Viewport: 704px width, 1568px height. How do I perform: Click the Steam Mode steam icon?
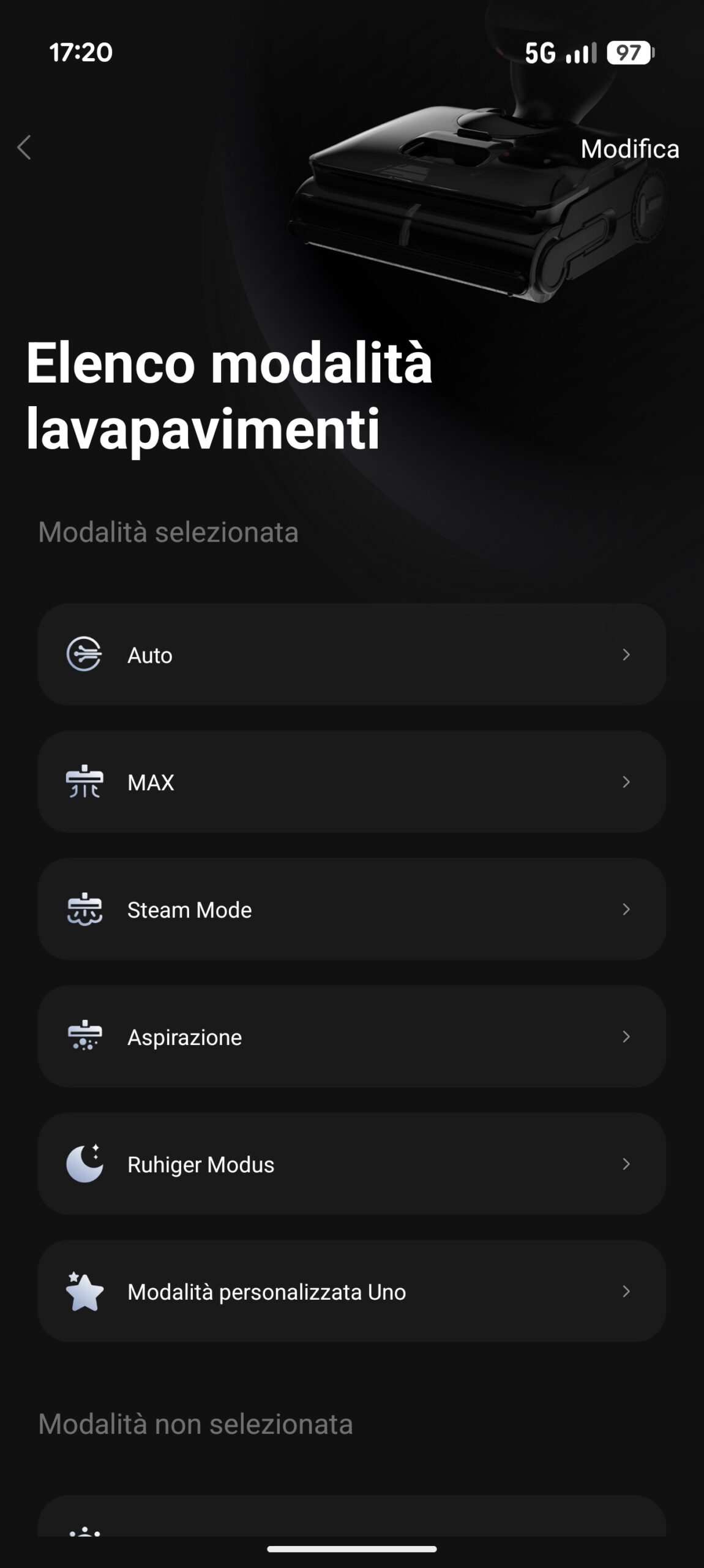[86, 909]
